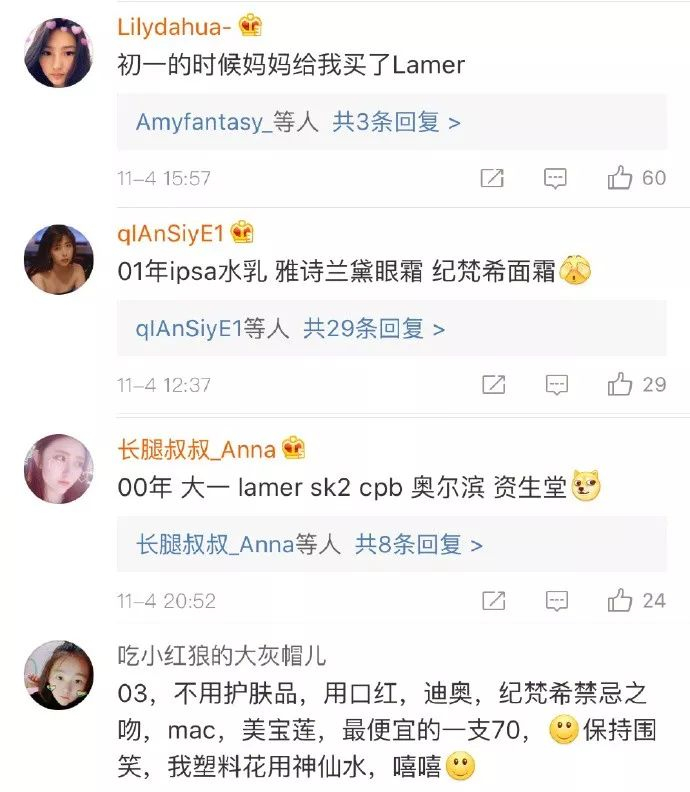Open 长腿叔叔_Anna's profile avatar
The width and height of the screenshot is (690, 792).
(x=59, y=469)
